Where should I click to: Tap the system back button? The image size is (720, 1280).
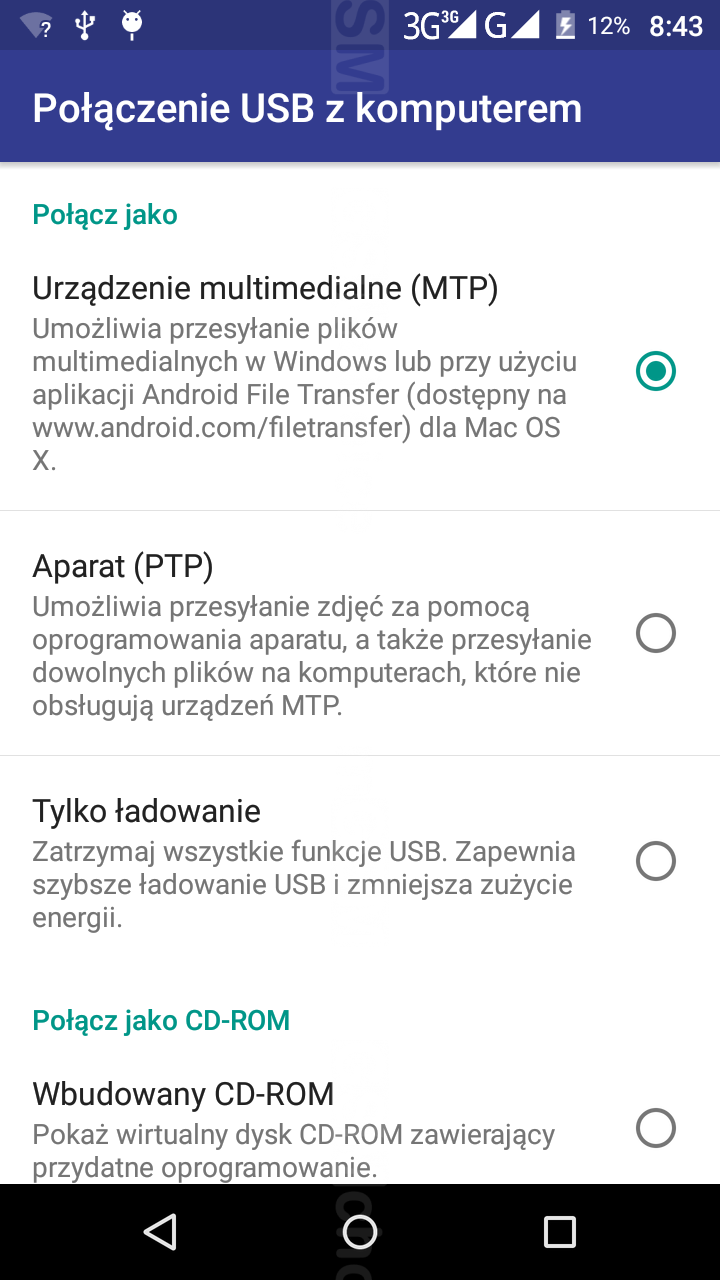click(160, 1232)
